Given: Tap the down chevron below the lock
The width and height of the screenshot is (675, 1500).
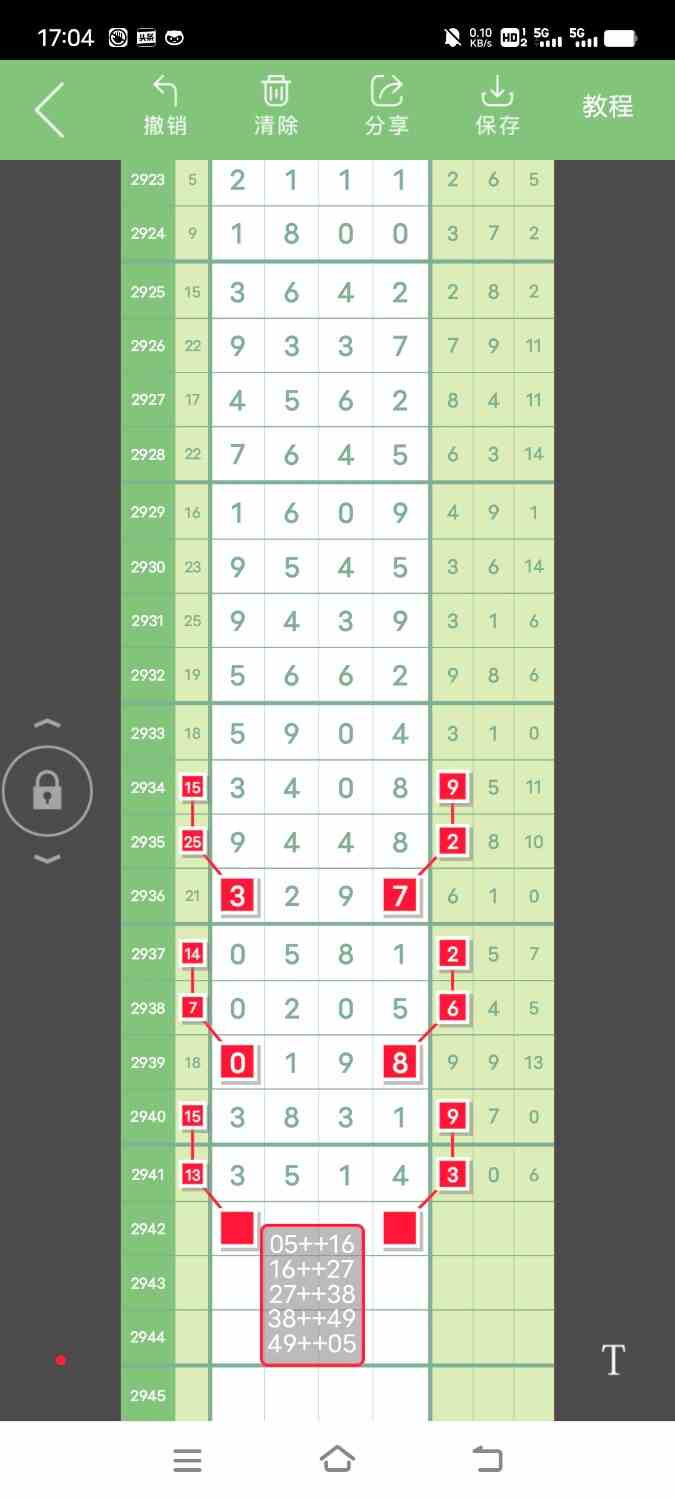Looking at the screenshot, I should pyautogui.click(x=47, y=859).
